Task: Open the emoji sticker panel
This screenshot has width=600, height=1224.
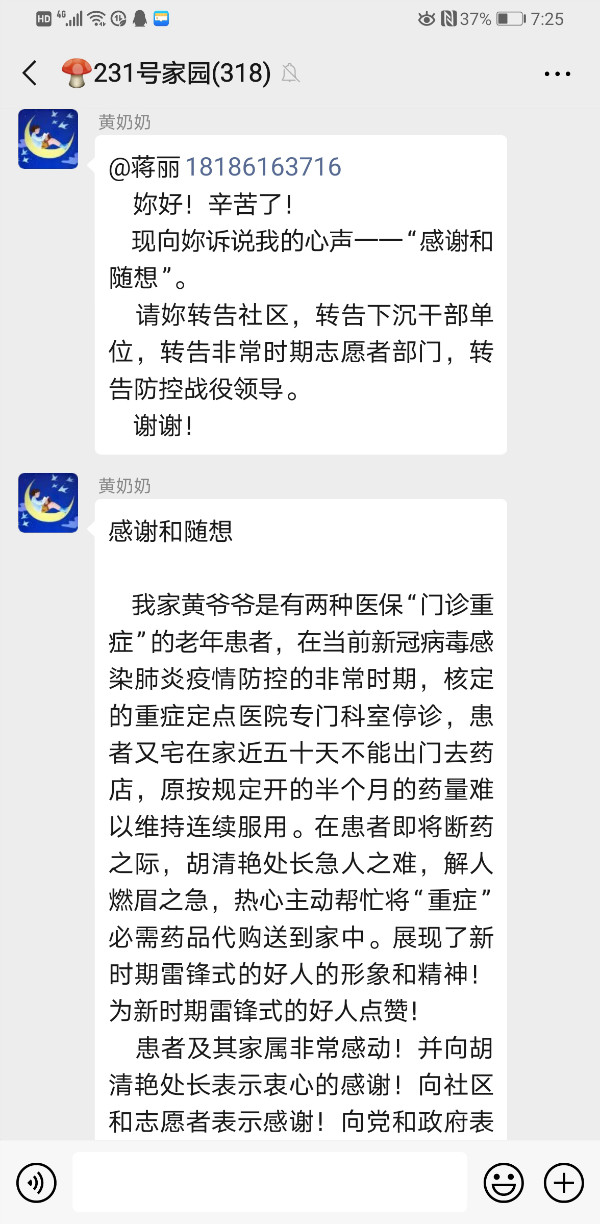Action: 504,1183
